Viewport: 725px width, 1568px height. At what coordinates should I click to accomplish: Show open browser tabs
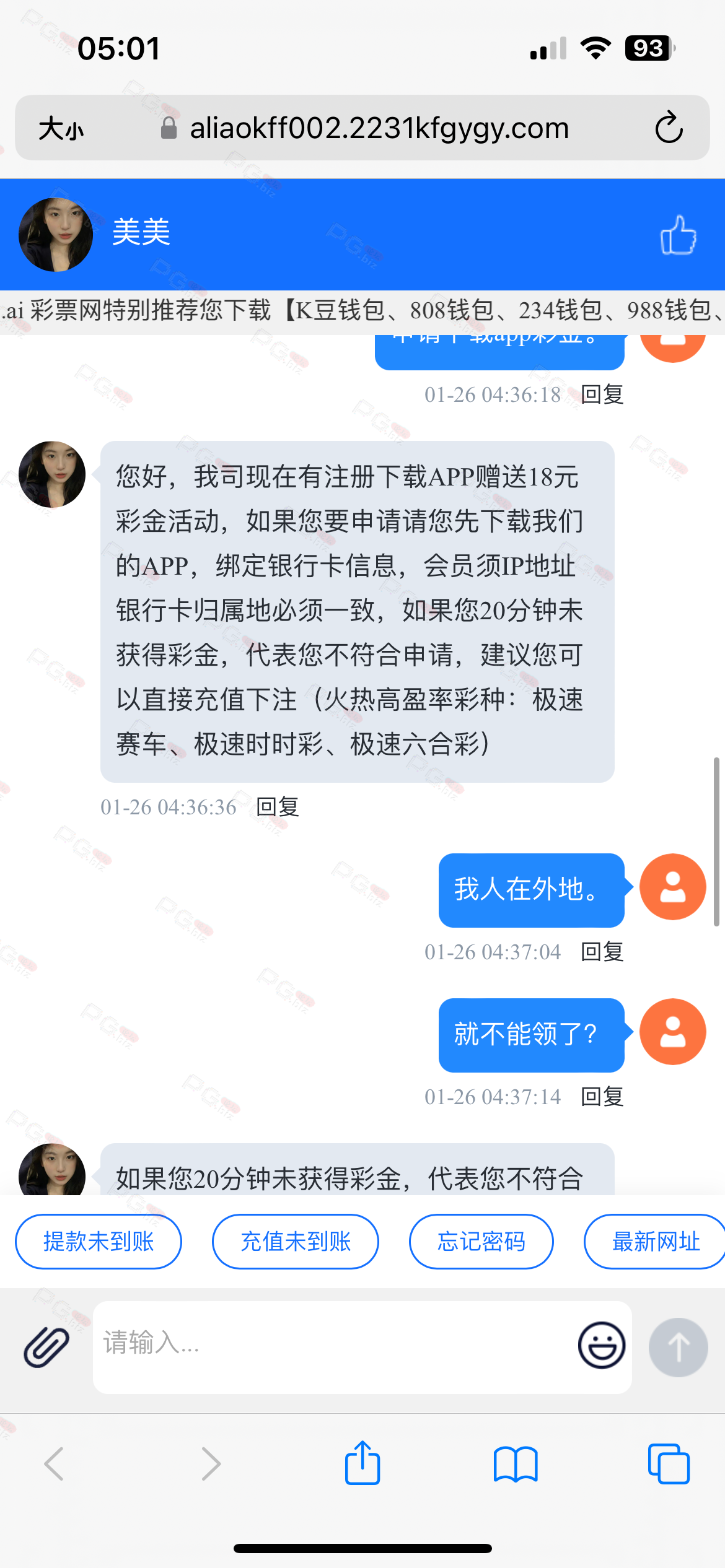click(x=668, y=1464)
